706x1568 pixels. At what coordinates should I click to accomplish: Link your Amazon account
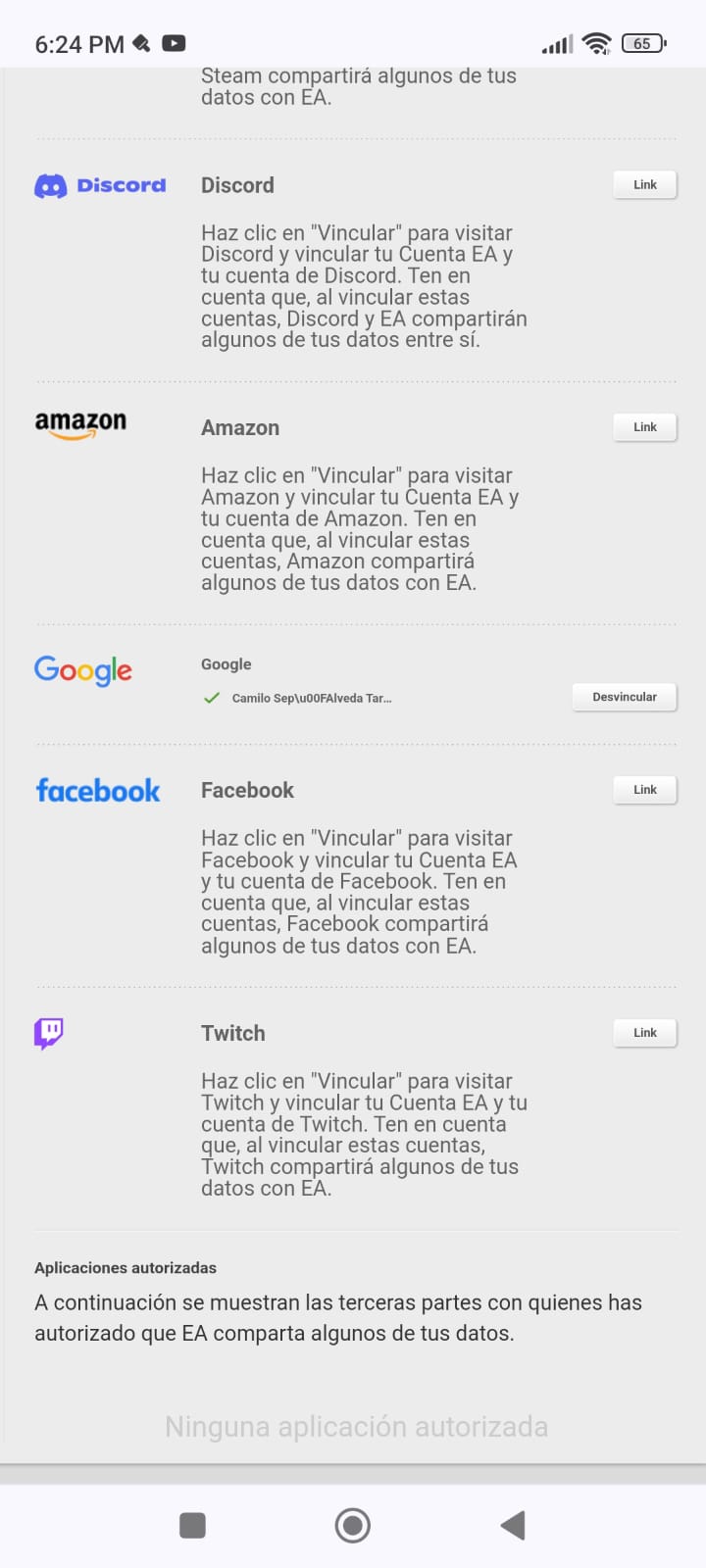[x=644, y=427]
